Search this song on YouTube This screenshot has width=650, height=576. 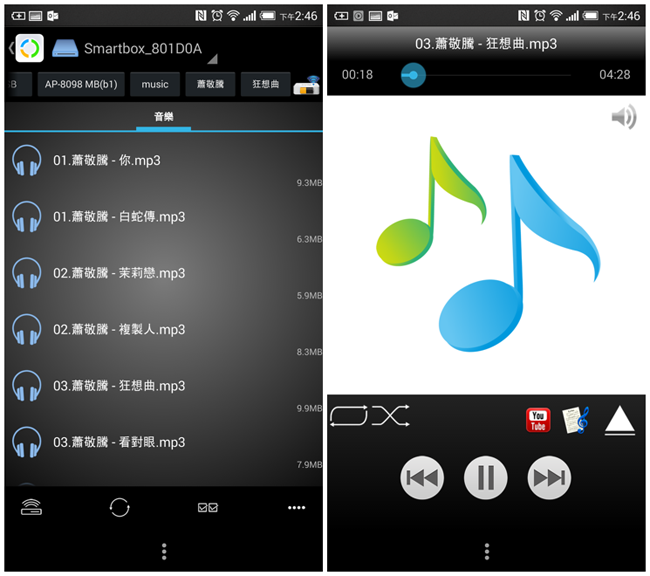538,420
